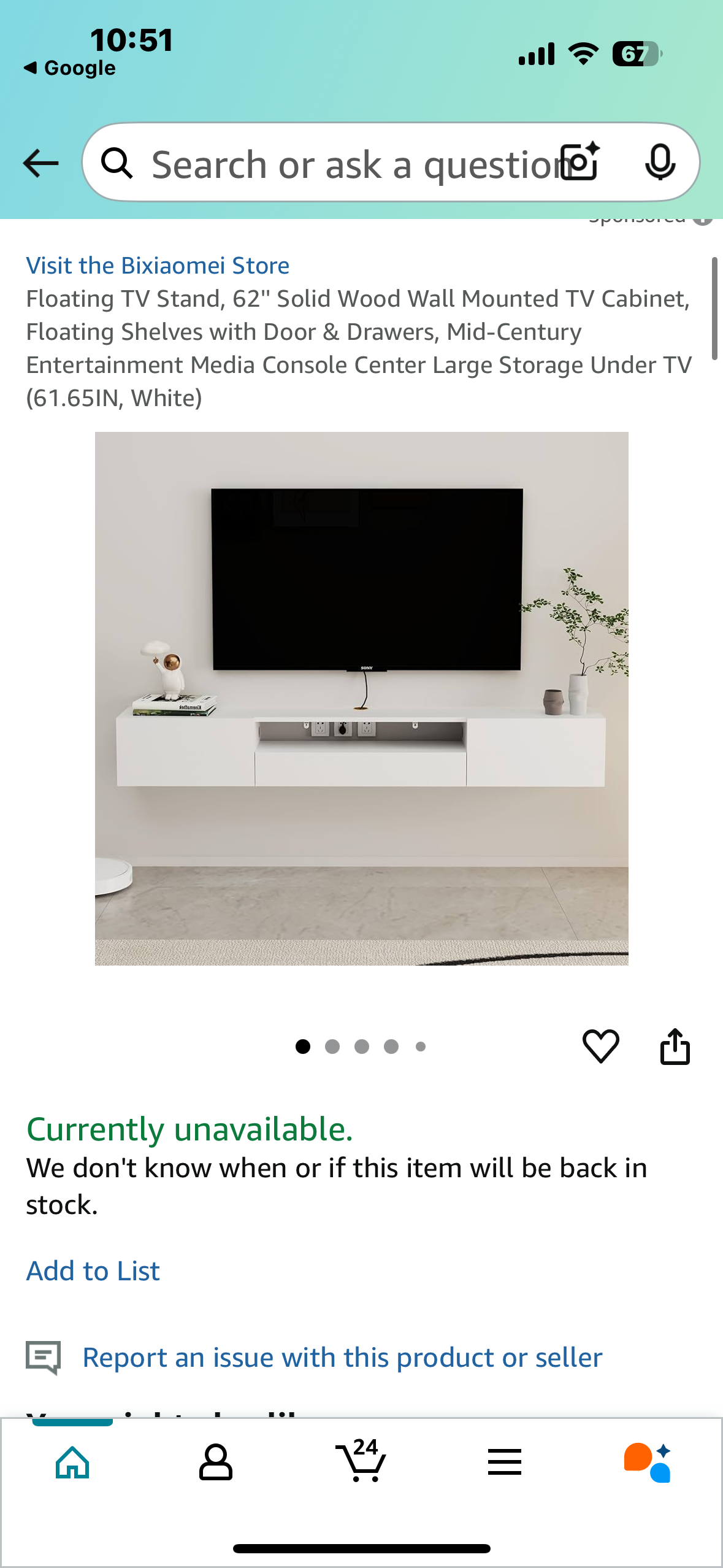This screenshot has width=723, height=1568.
Task: Add item to wishlist with heart icon
Action: [x=600, y=1046]
